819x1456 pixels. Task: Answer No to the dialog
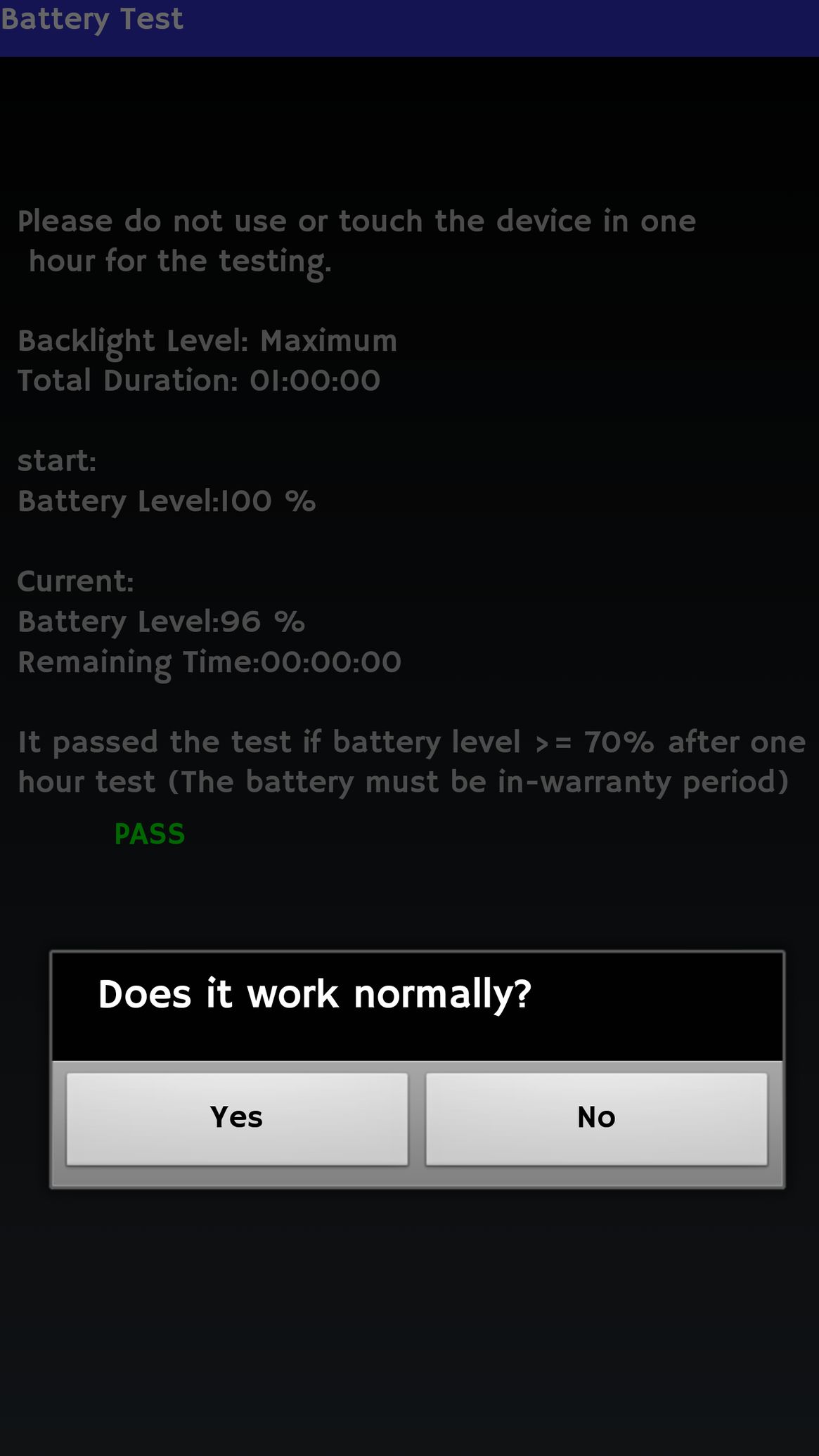(x=596, y=1118)
